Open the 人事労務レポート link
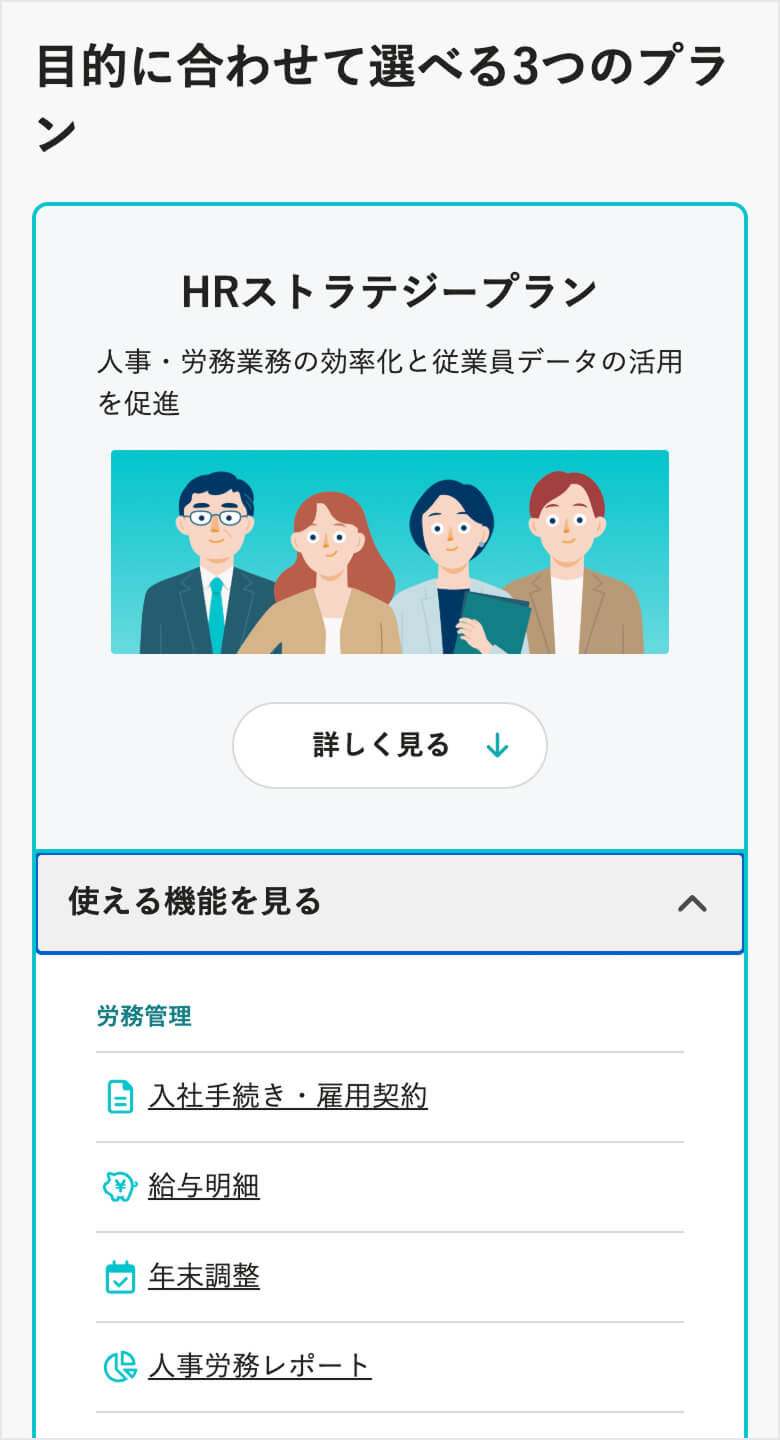The width and height of the screenshot is (780, 1440). point(258,1367)
